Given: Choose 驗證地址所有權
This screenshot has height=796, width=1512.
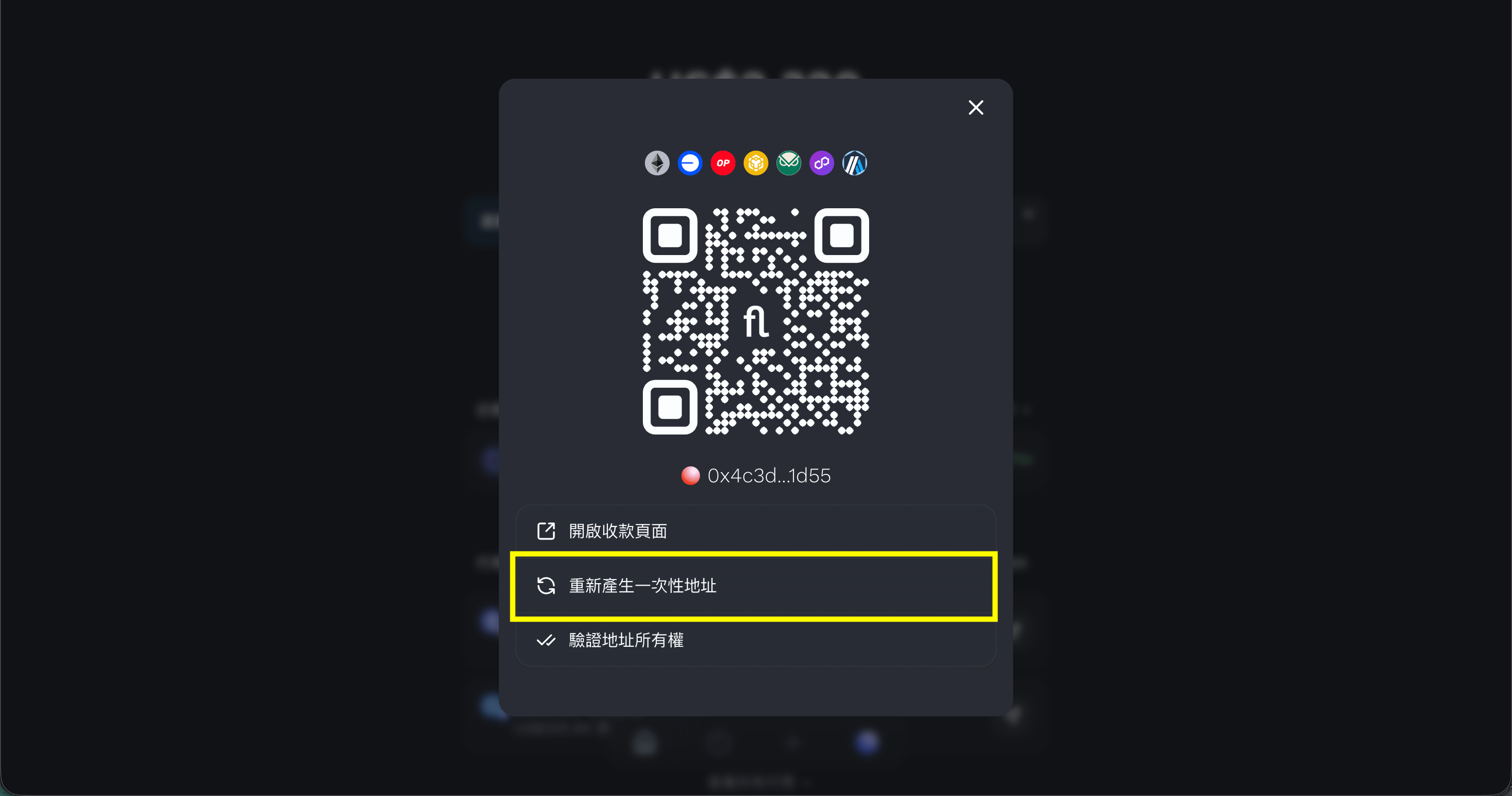Looking at the screenshot, I should 755,640.
